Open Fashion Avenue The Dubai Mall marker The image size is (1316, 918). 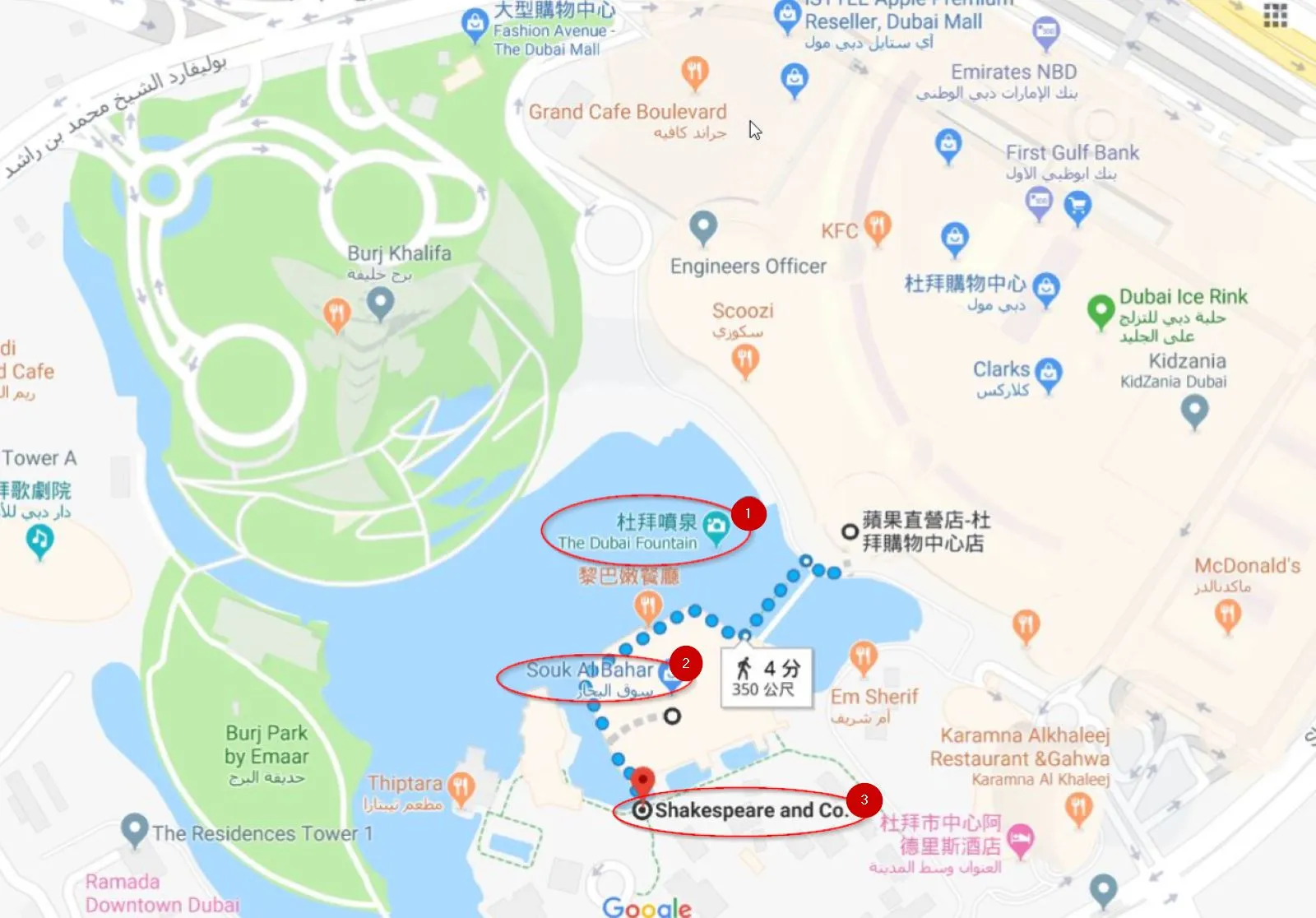click(x=475, y=24)
